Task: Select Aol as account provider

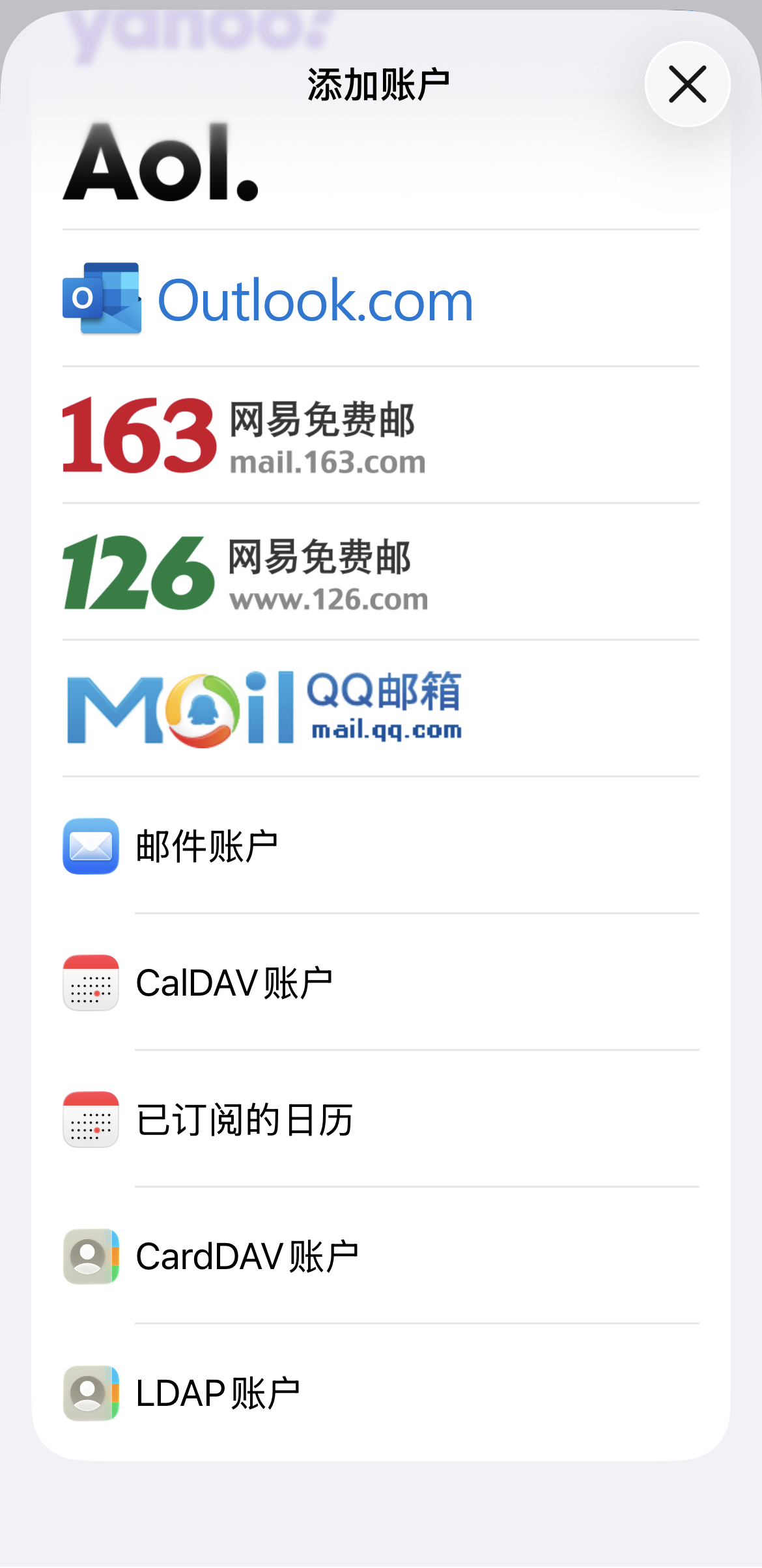Action: (x=160, y=163)
